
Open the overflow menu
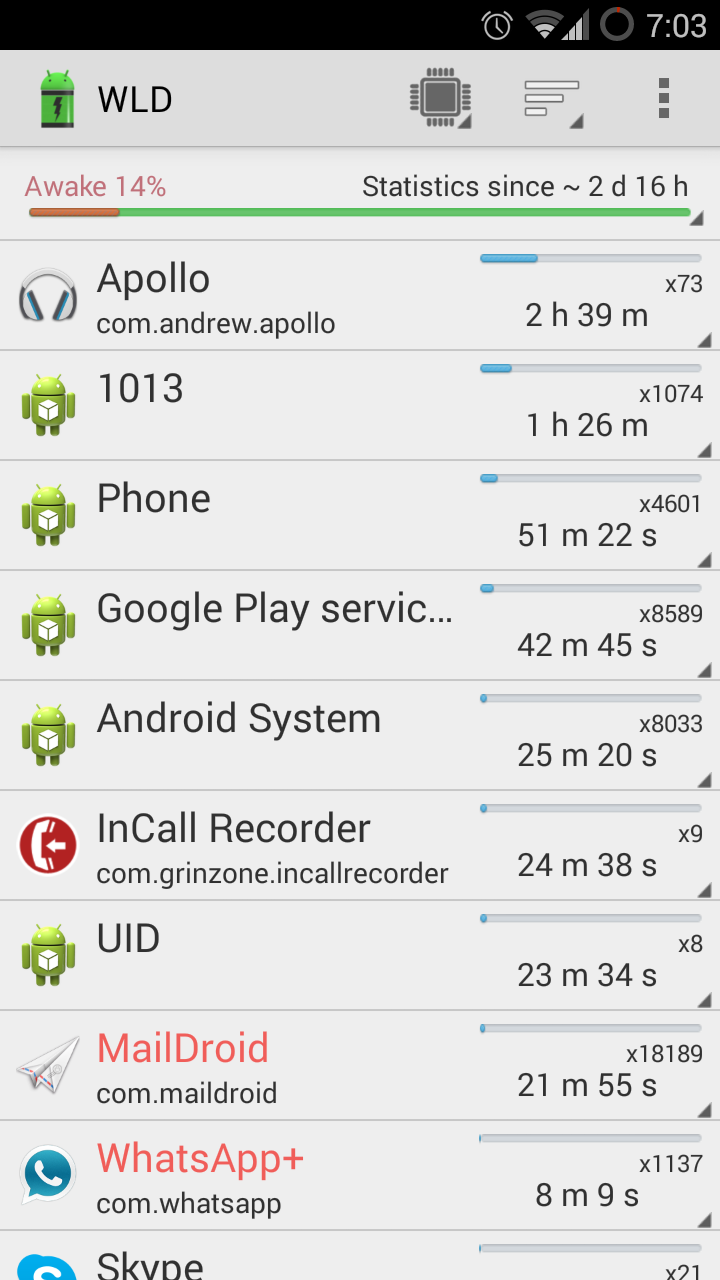tap(663, 99)
